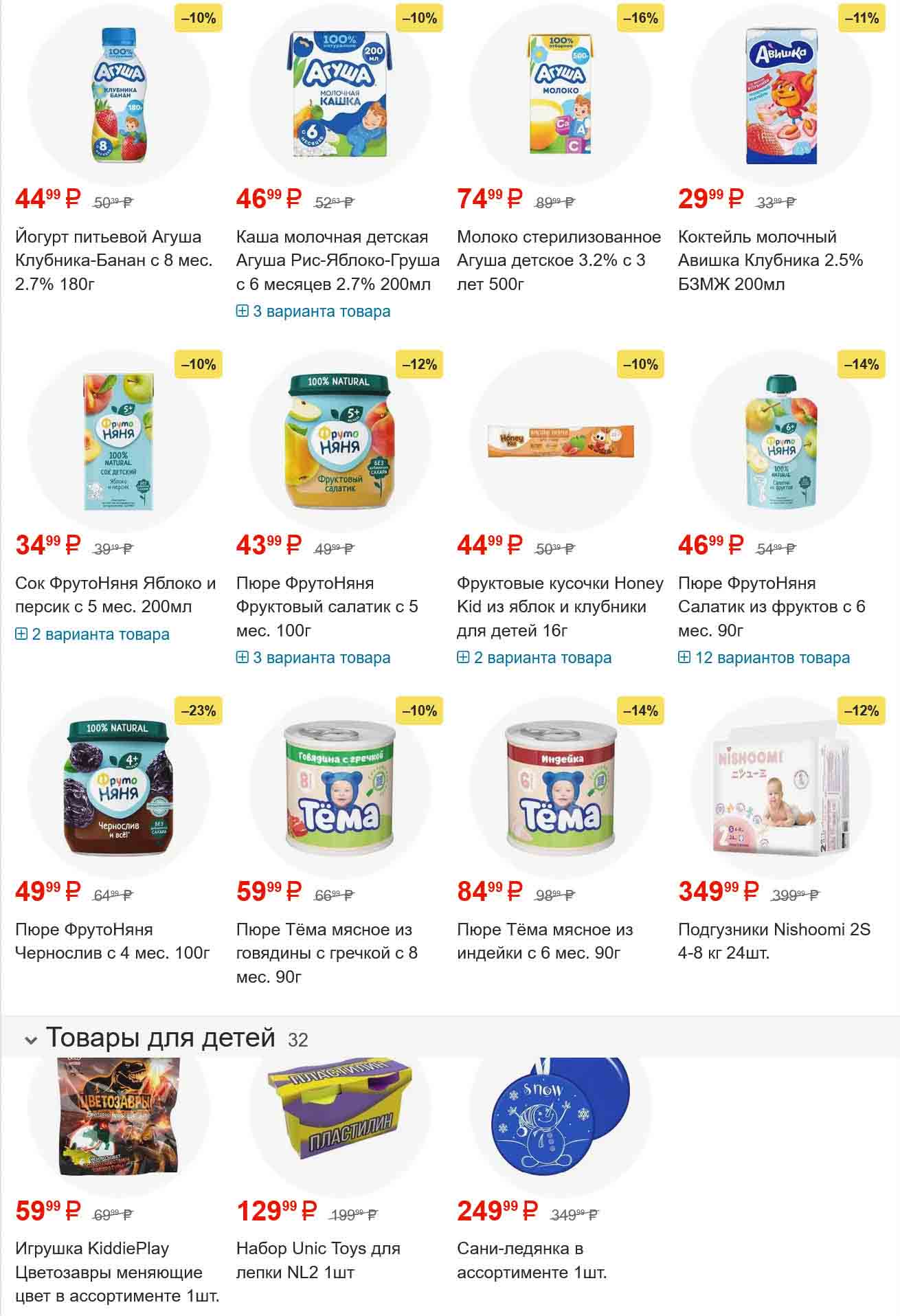Open Тёма индейка meat puree card
The width and height of the screenshot is (900, 1316).
tap(544, 941)
